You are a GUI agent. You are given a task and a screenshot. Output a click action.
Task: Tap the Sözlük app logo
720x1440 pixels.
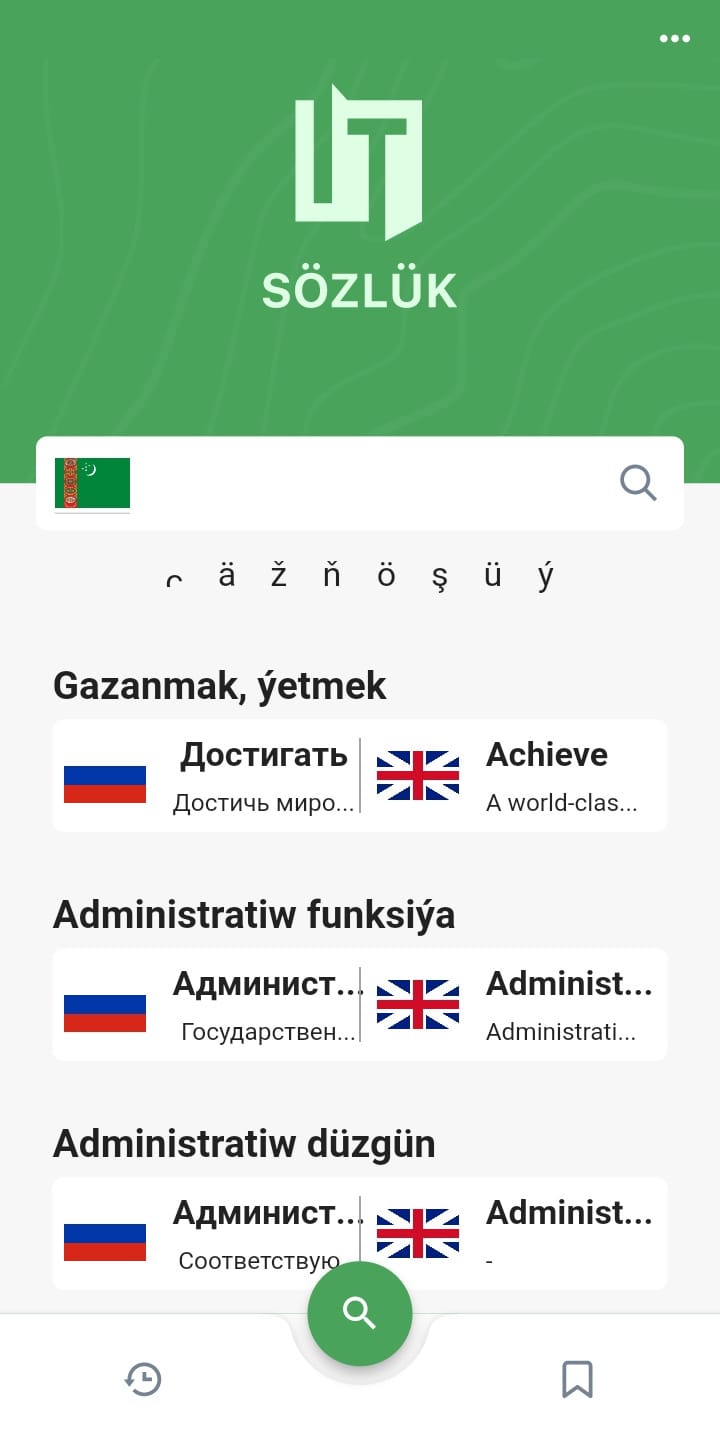coord(360,165)
